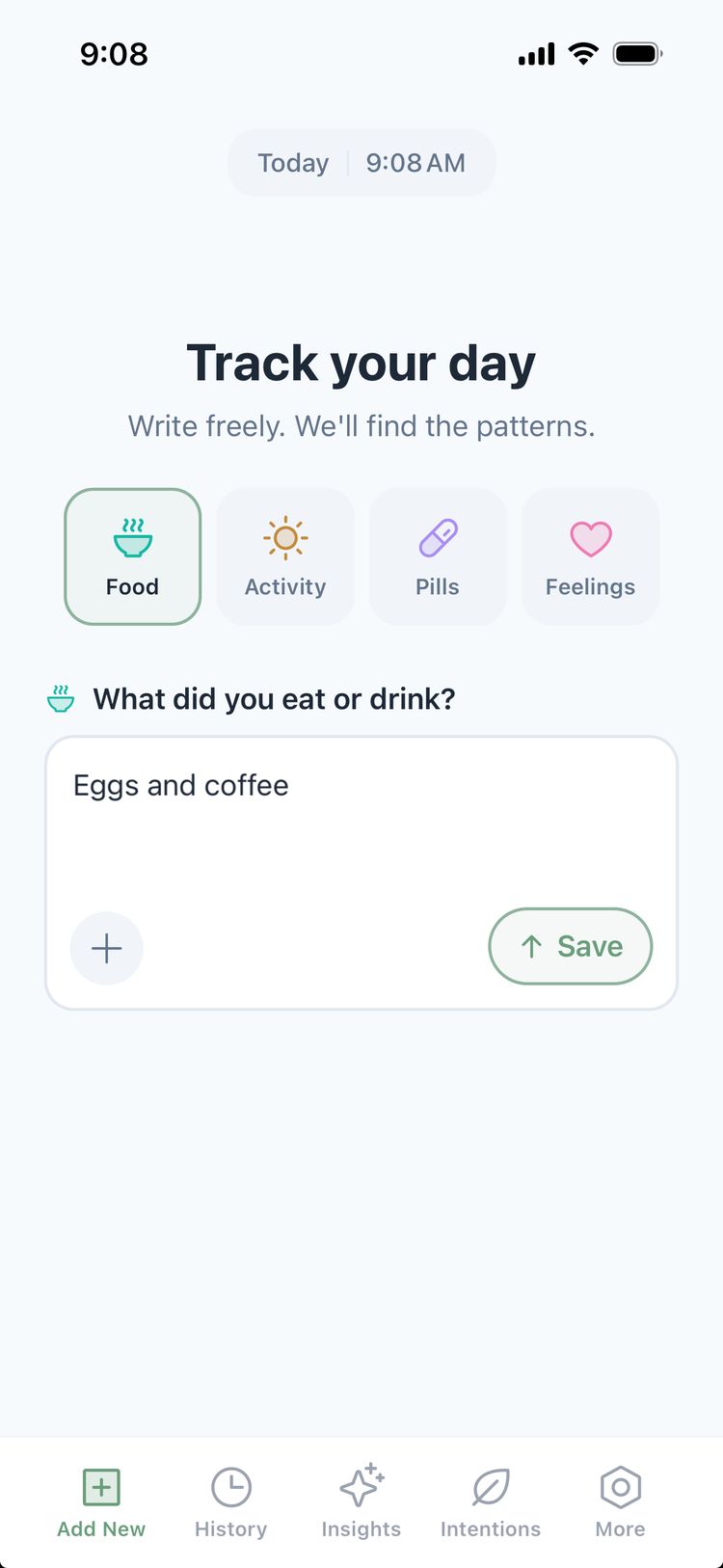Open the Pills capsule icon
Viewport: 723px width, 1568px height.
[x=438, y=538]
